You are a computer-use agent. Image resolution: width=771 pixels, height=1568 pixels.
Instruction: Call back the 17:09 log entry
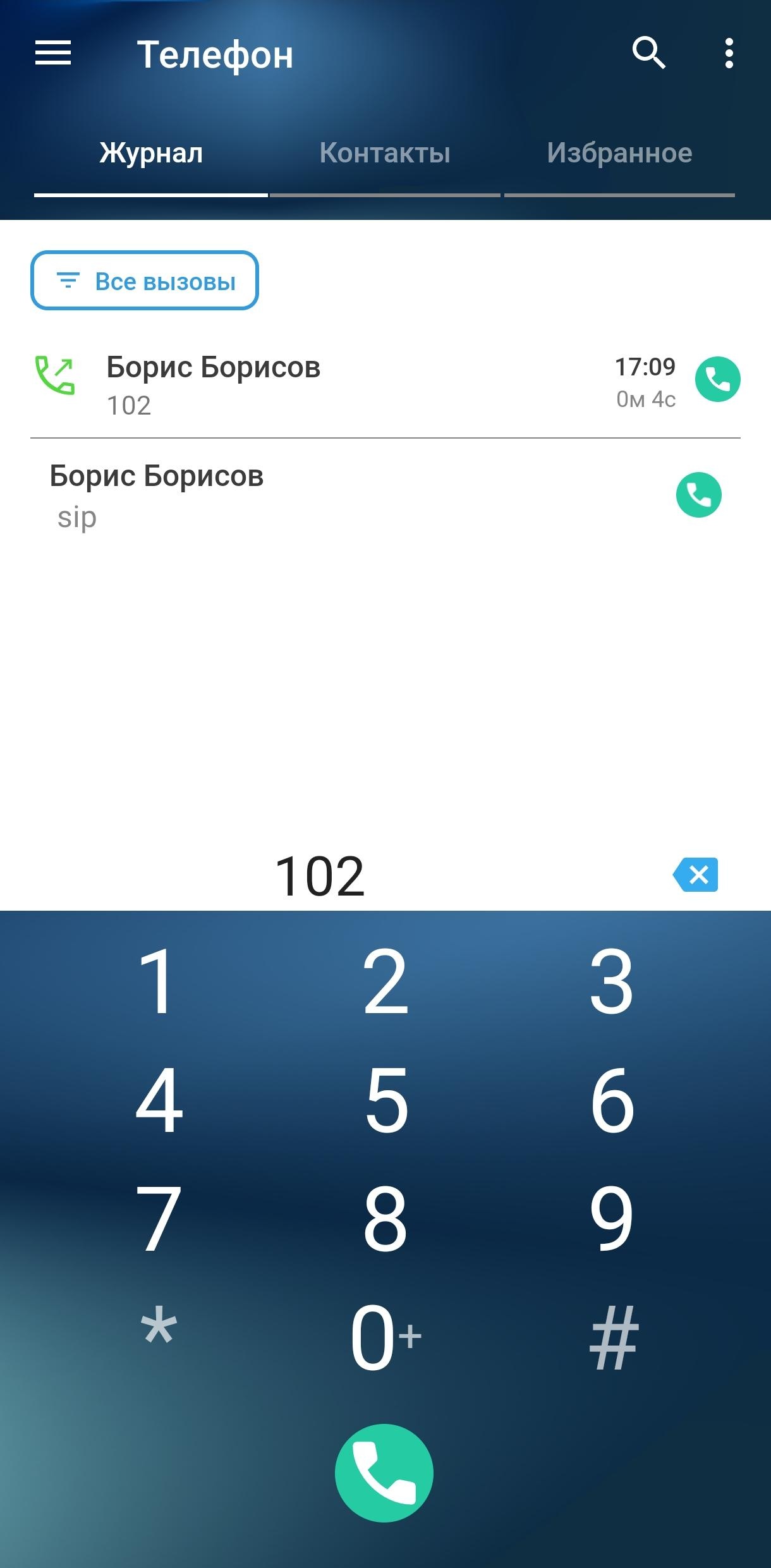pos(717,380)
